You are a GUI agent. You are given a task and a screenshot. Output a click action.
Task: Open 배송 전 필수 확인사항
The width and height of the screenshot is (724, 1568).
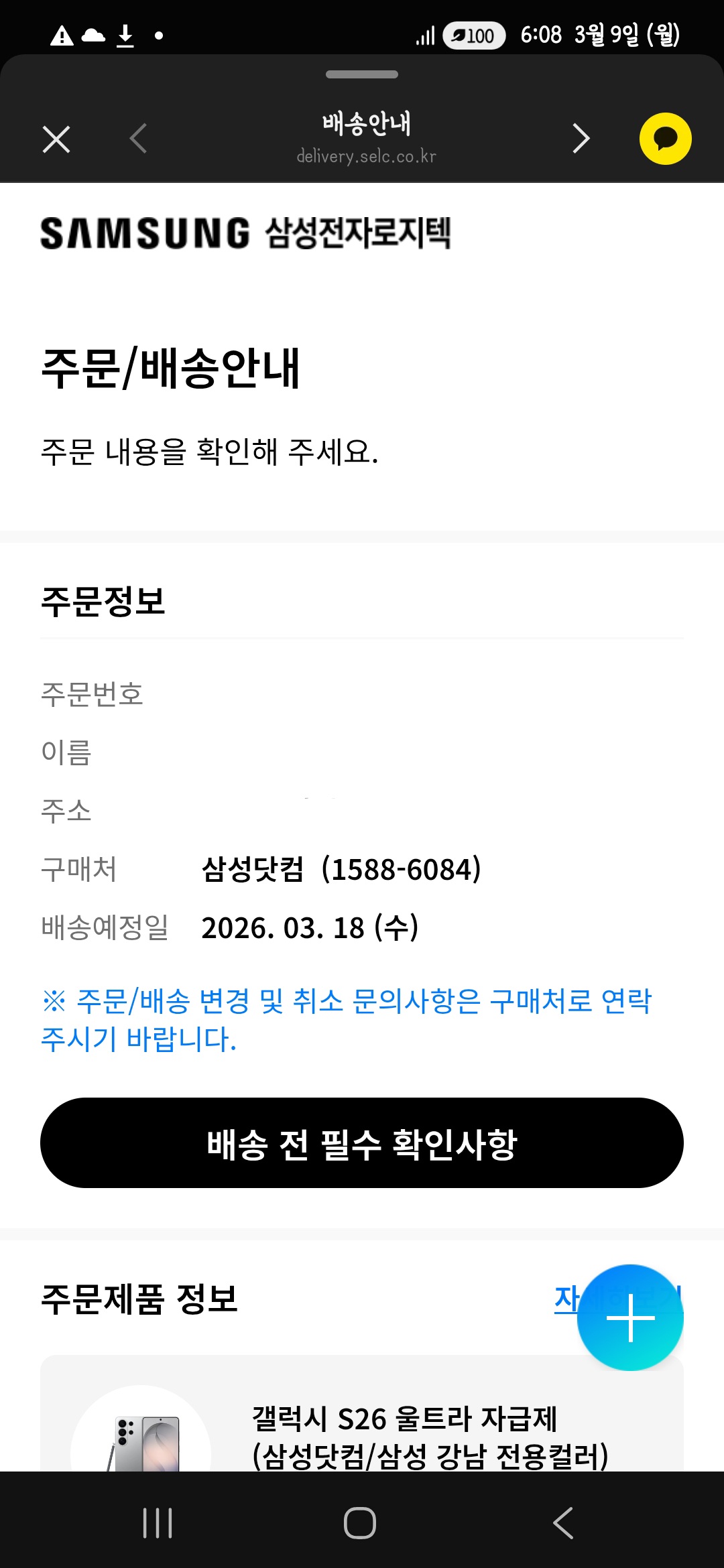click(x=362, y=1143)
